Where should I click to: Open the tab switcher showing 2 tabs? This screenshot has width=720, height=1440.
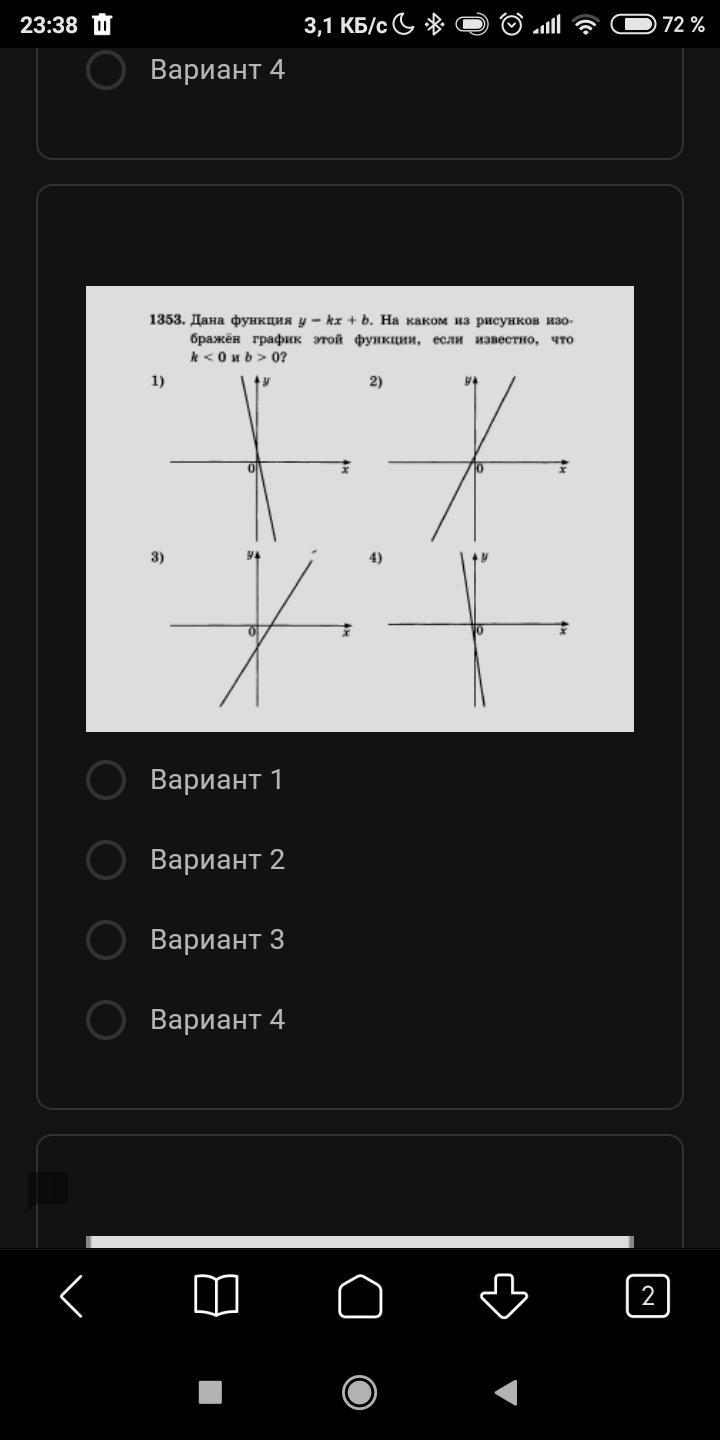point(647,1296)
